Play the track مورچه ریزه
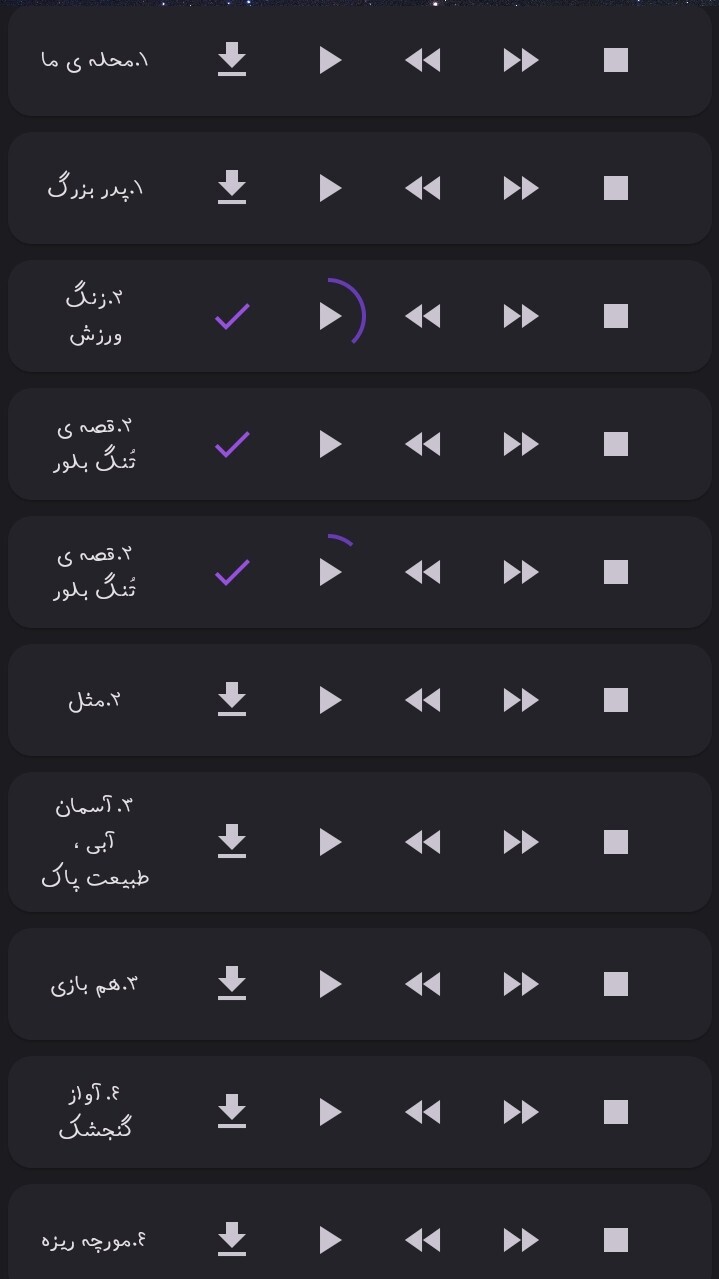 [x=330, y=1240]
